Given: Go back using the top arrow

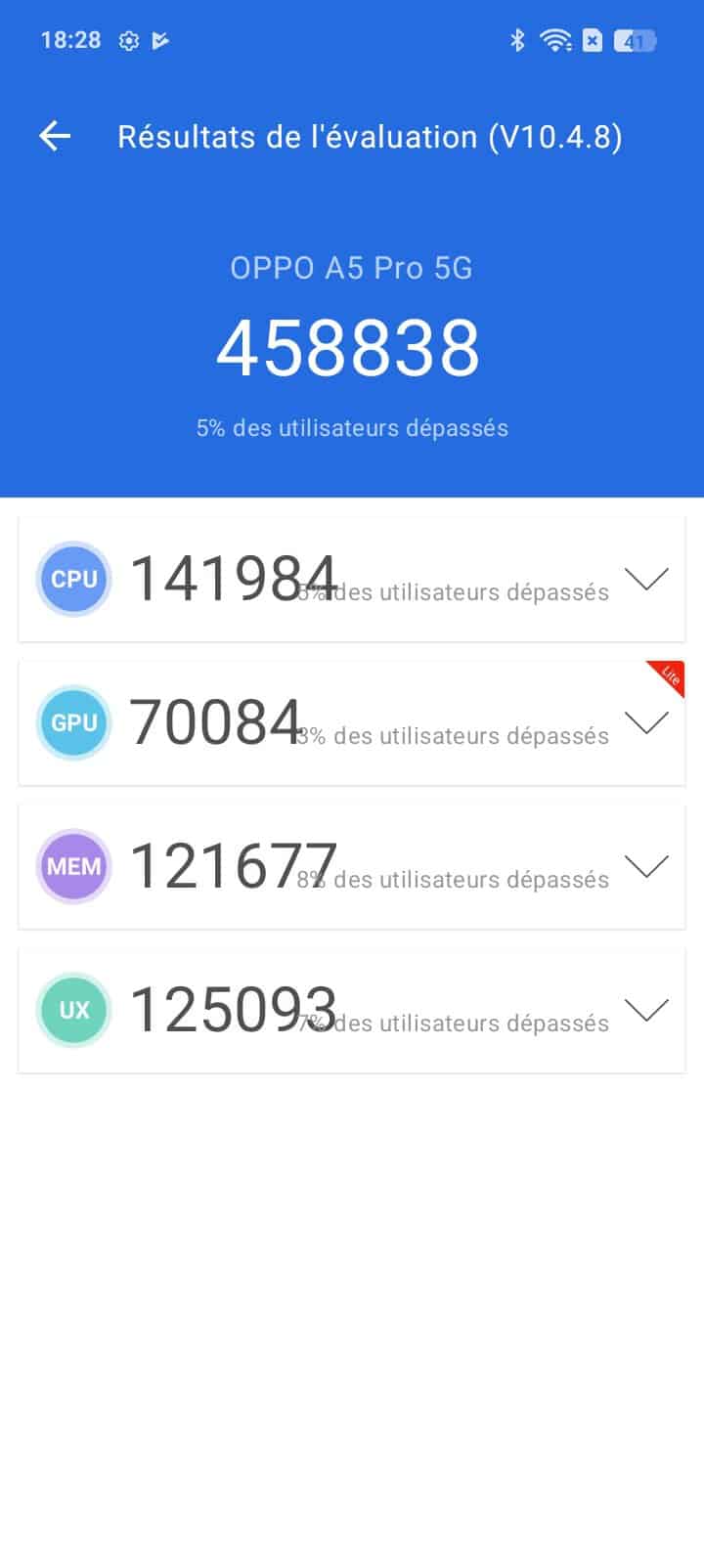Looking at the screenshot, I should click(x=55, y=136).
